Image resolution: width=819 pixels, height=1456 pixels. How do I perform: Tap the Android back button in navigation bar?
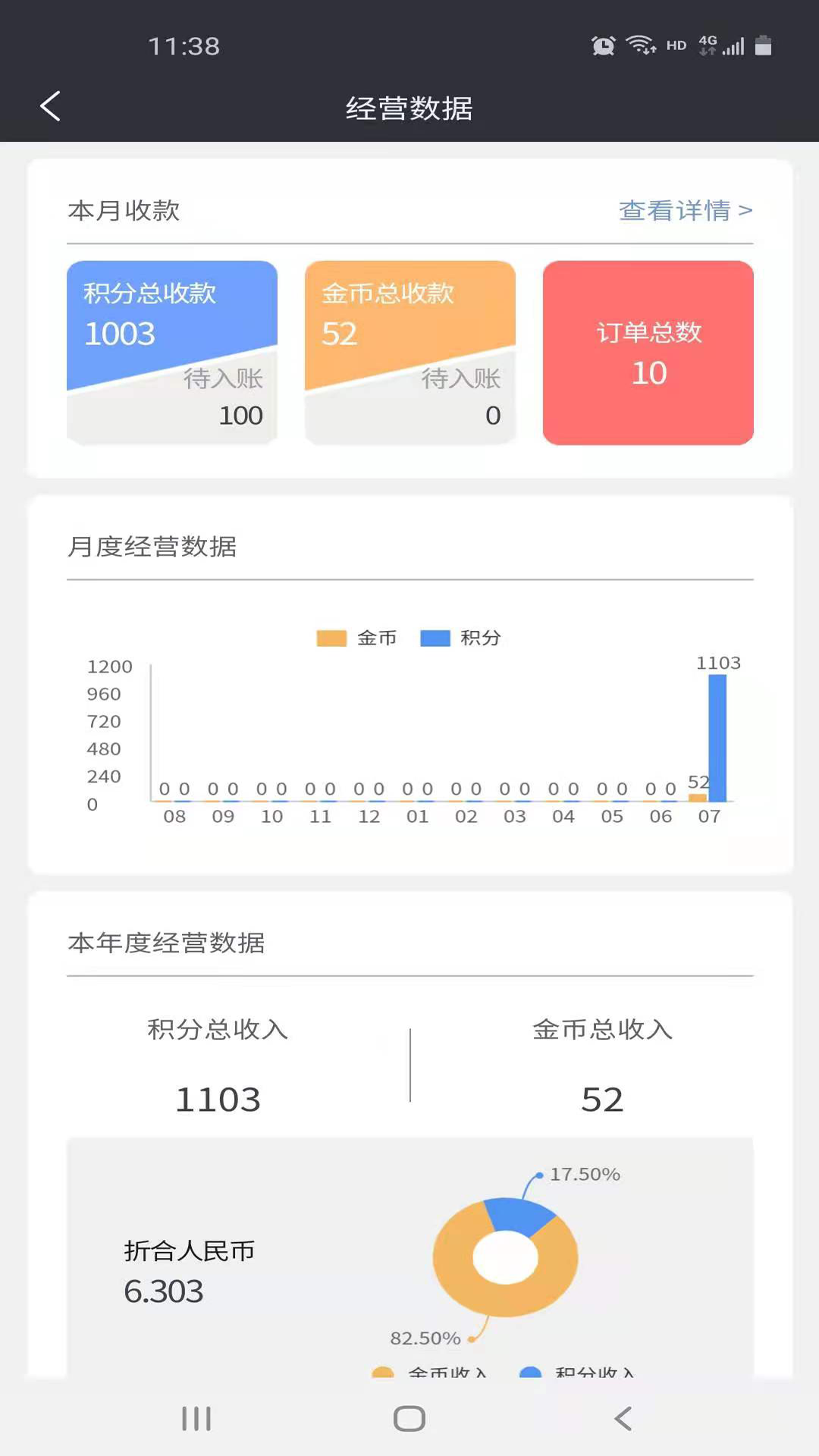click(x=623, y=1417)
